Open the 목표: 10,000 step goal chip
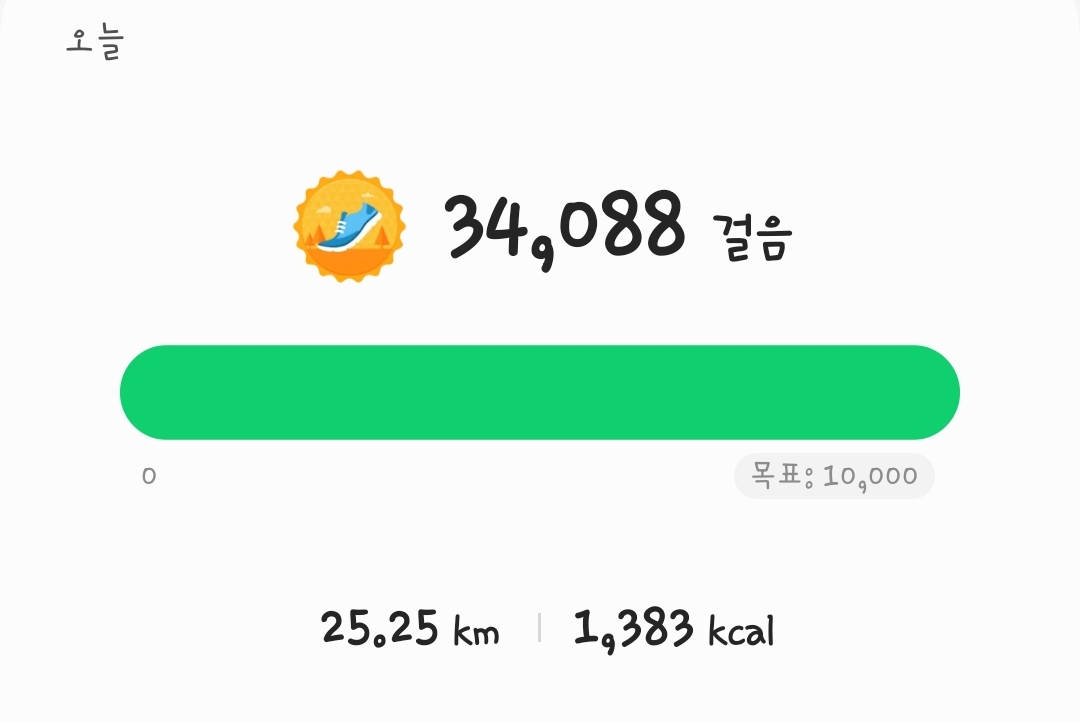This screenshot has width=1080, height=722. 834,476
